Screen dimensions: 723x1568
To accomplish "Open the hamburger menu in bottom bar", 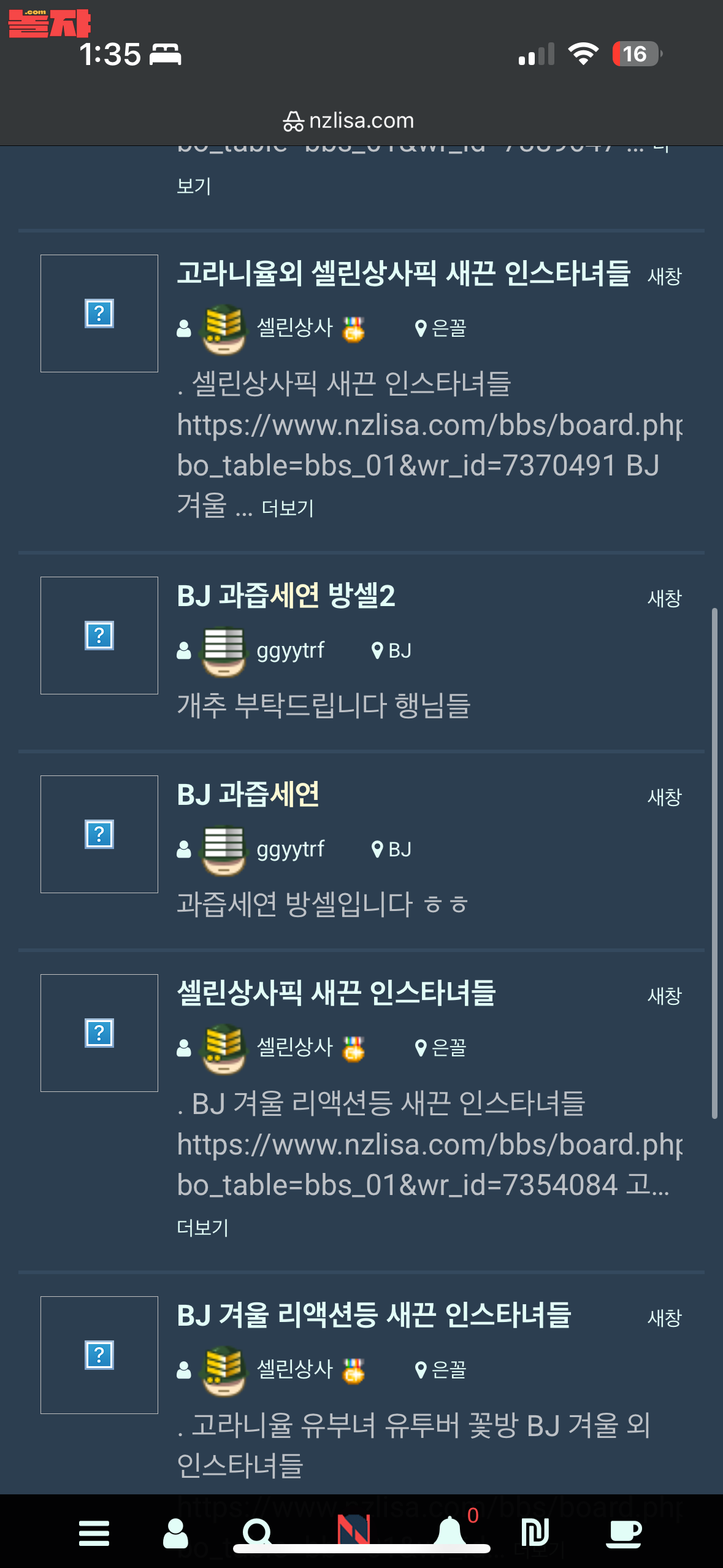I will coord(94,1532).
